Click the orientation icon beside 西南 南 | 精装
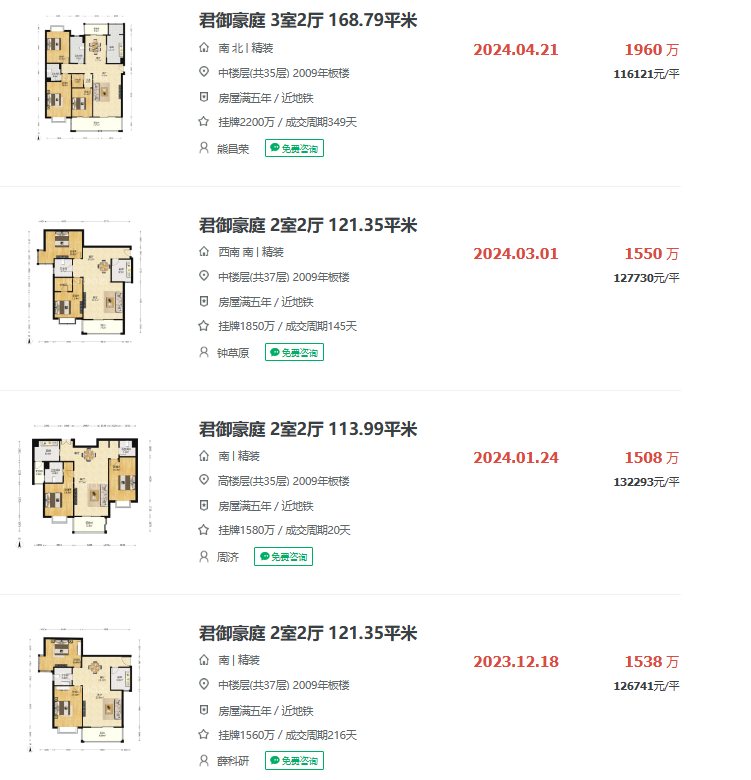 tap(203, 253)
